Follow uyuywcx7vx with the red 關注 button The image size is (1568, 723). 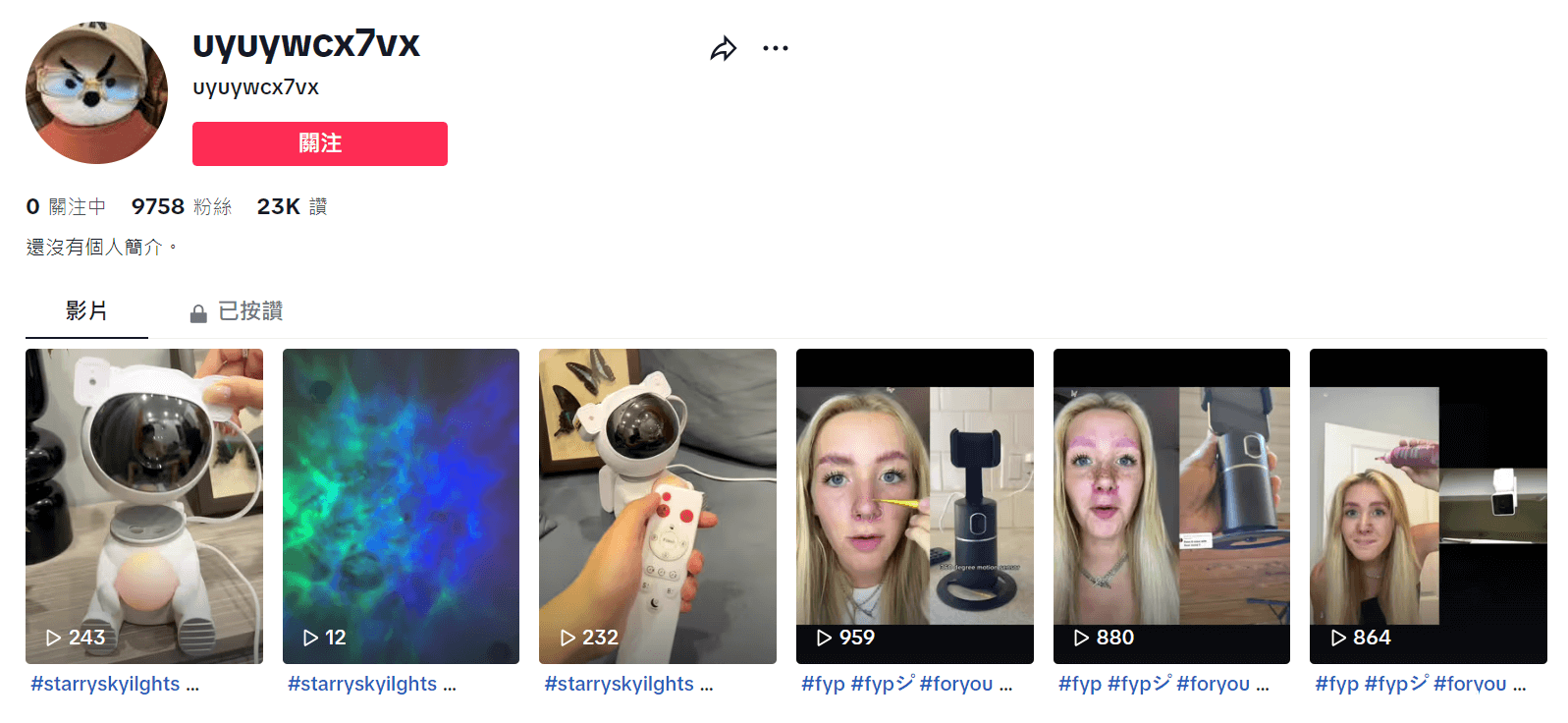click(320, 143)
